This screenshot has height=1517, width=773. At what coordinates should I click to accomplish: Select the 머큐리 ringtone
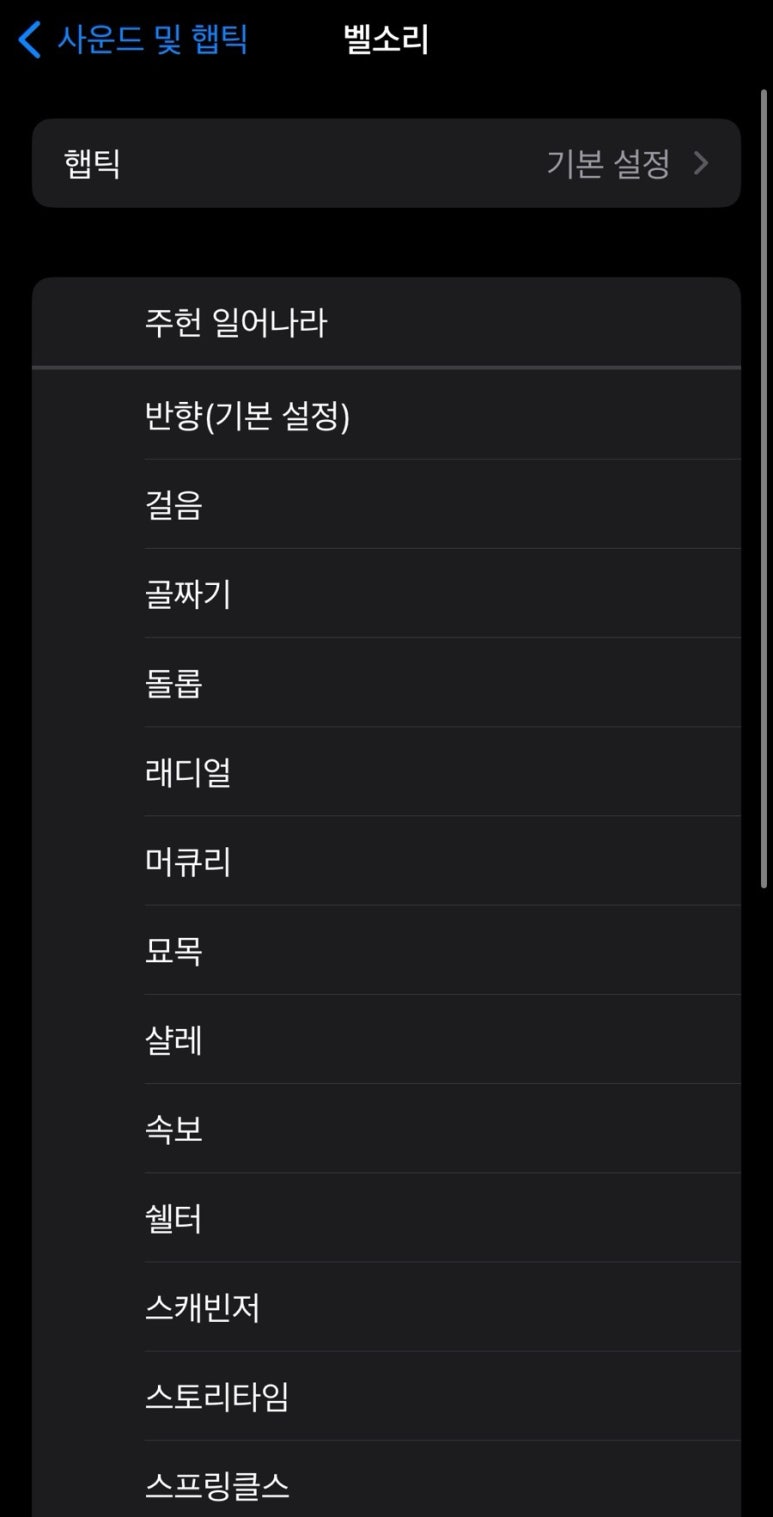(386, 861)
